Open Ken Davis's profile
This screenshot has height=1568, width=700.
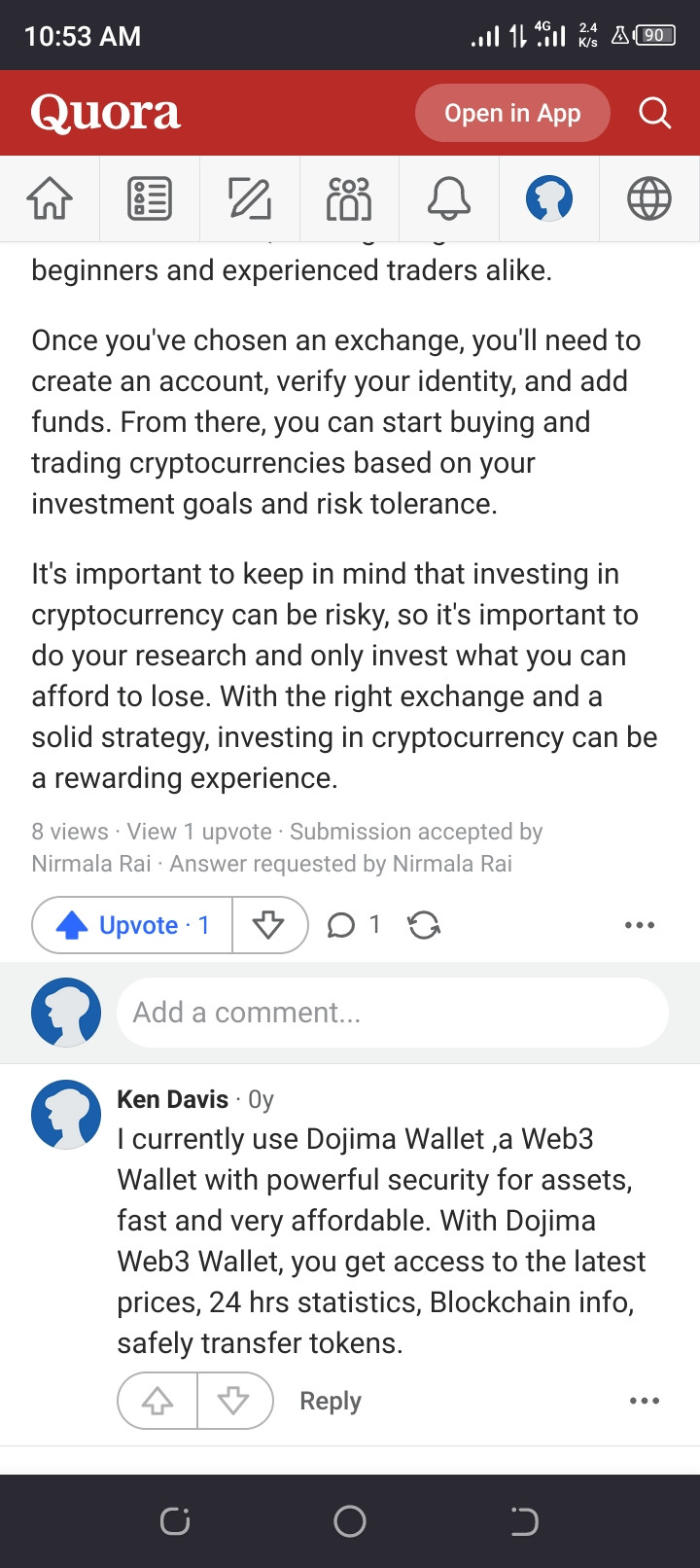(x=172, y=1099)
